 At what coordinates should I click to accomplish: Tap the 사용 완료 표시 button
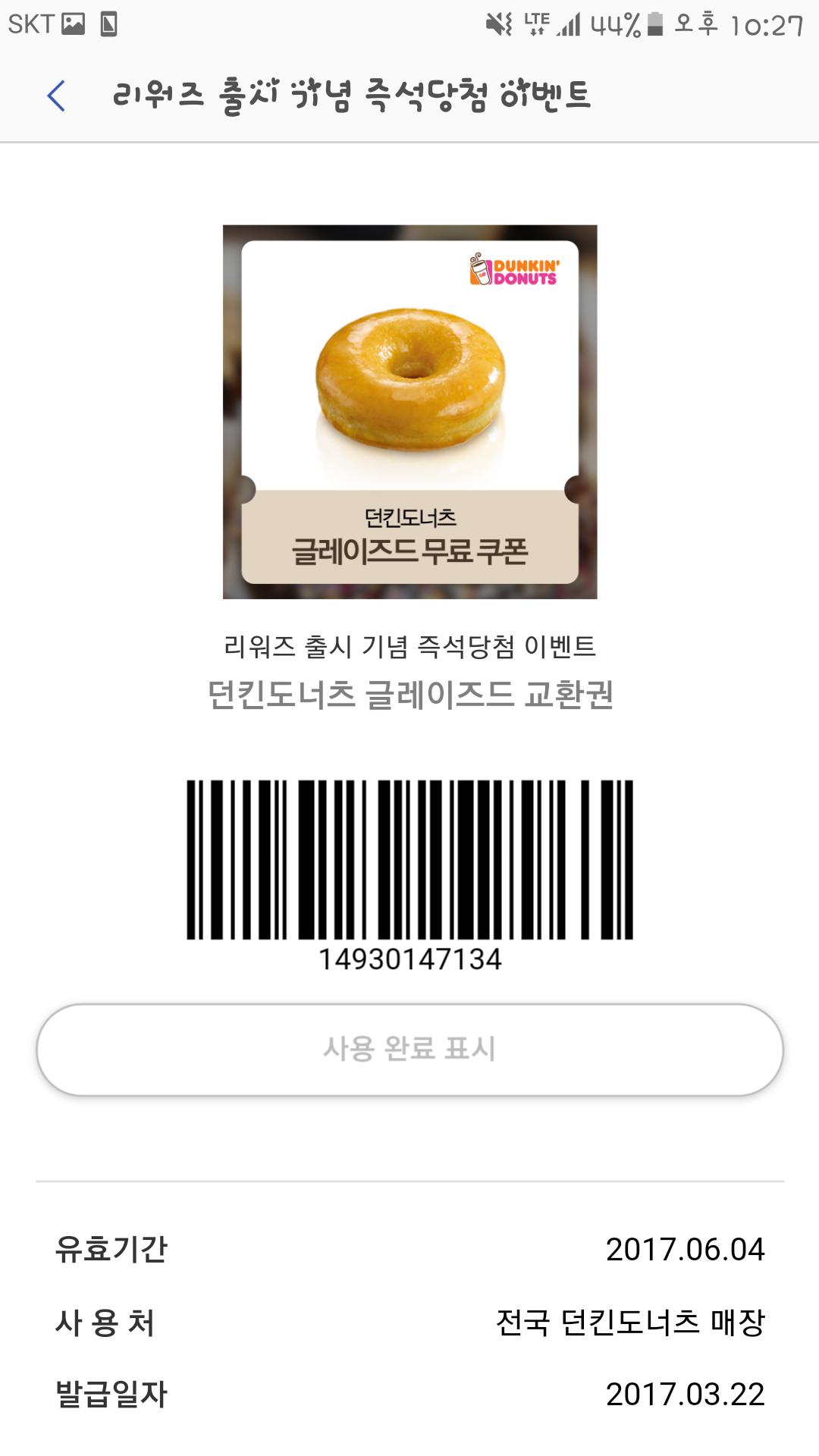coord(409,1050)
